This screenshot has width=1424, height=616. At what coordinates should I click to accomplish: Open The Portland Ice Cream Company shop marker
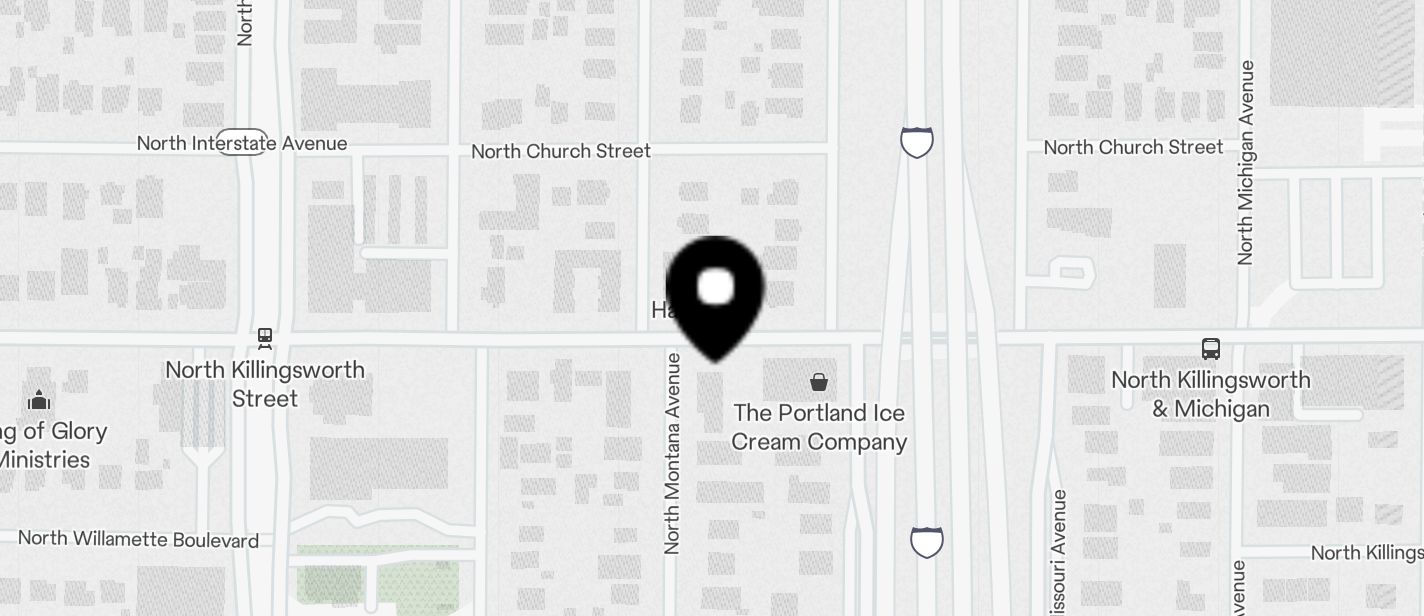click(x=818, y=381)
